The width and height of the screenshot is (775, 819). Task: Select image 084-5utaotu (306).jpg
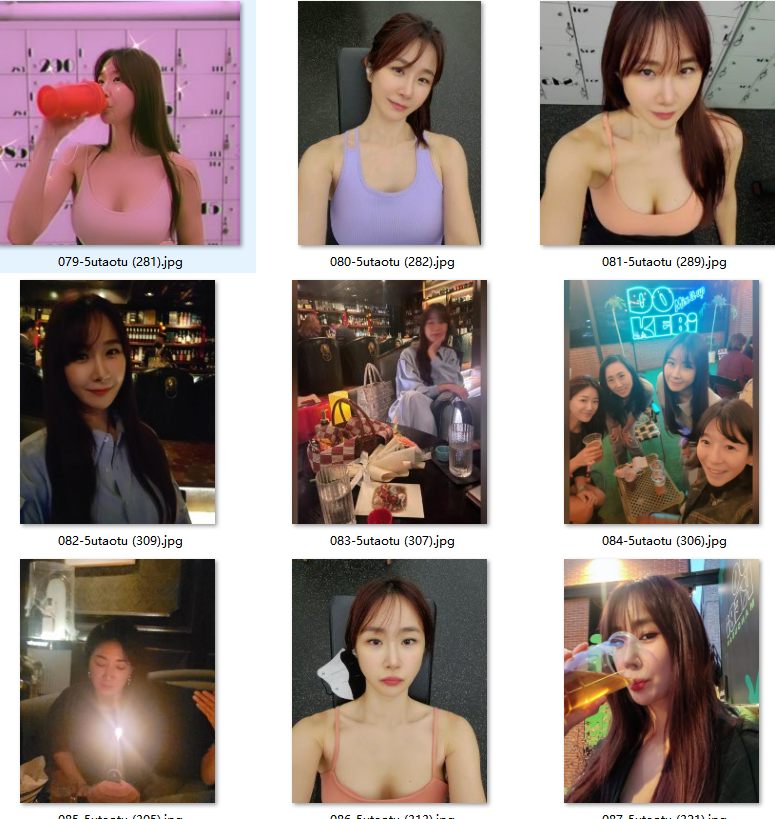pyautogui.click(x=660, y=402)
